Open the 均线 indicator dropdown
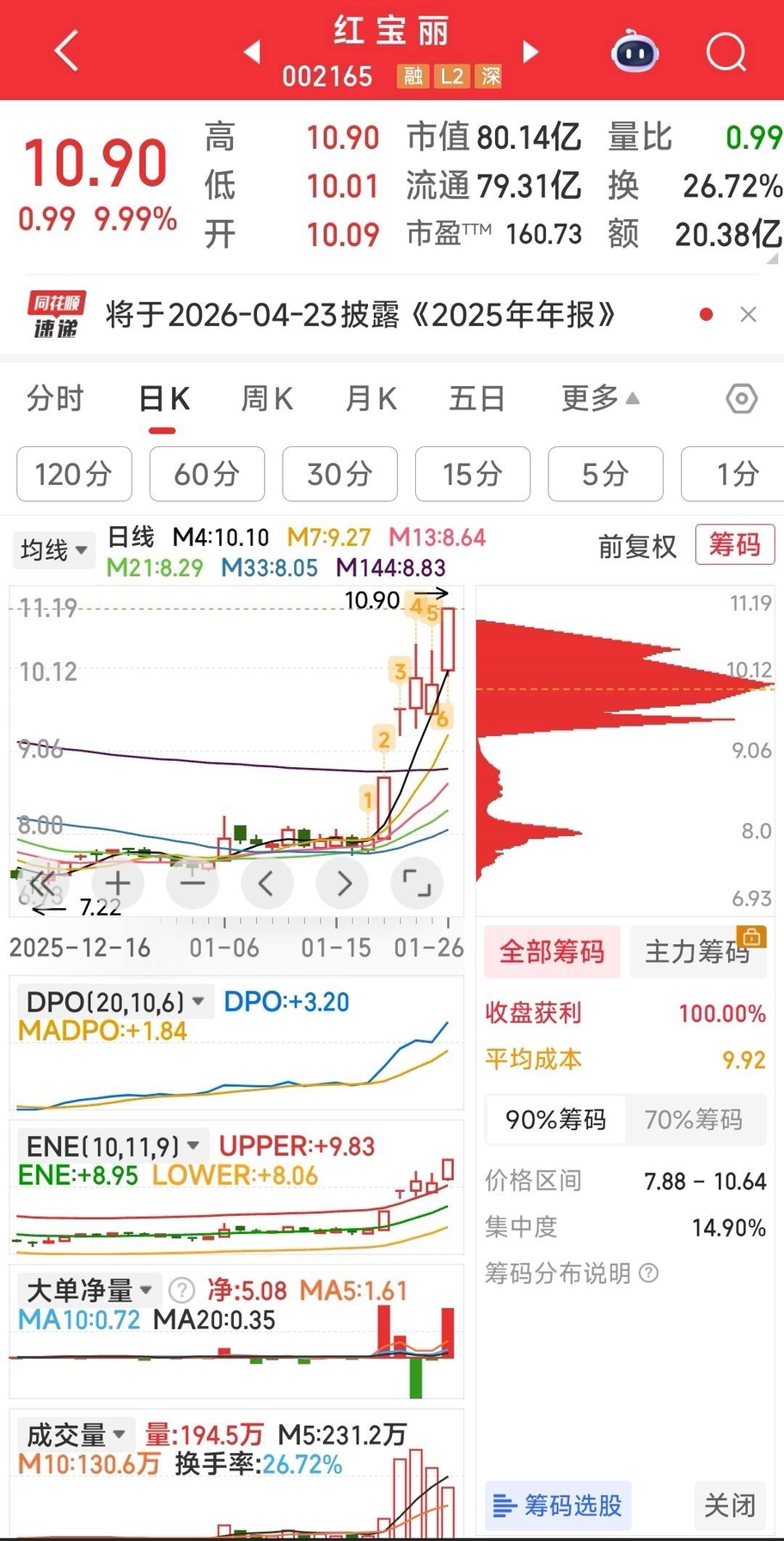This screenshot has width=784, height=1541. (x=53, y=549)
